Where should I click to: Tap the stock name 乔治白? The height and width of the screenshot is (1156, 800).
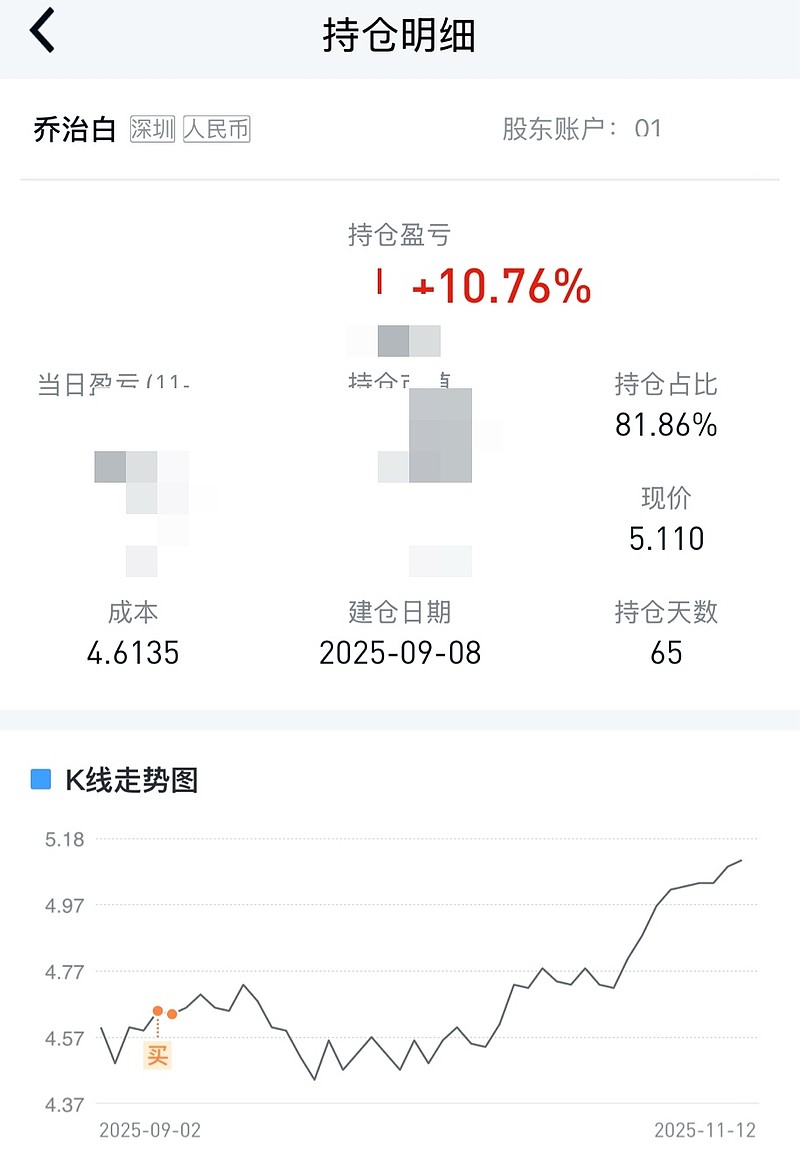pos(65,128)
